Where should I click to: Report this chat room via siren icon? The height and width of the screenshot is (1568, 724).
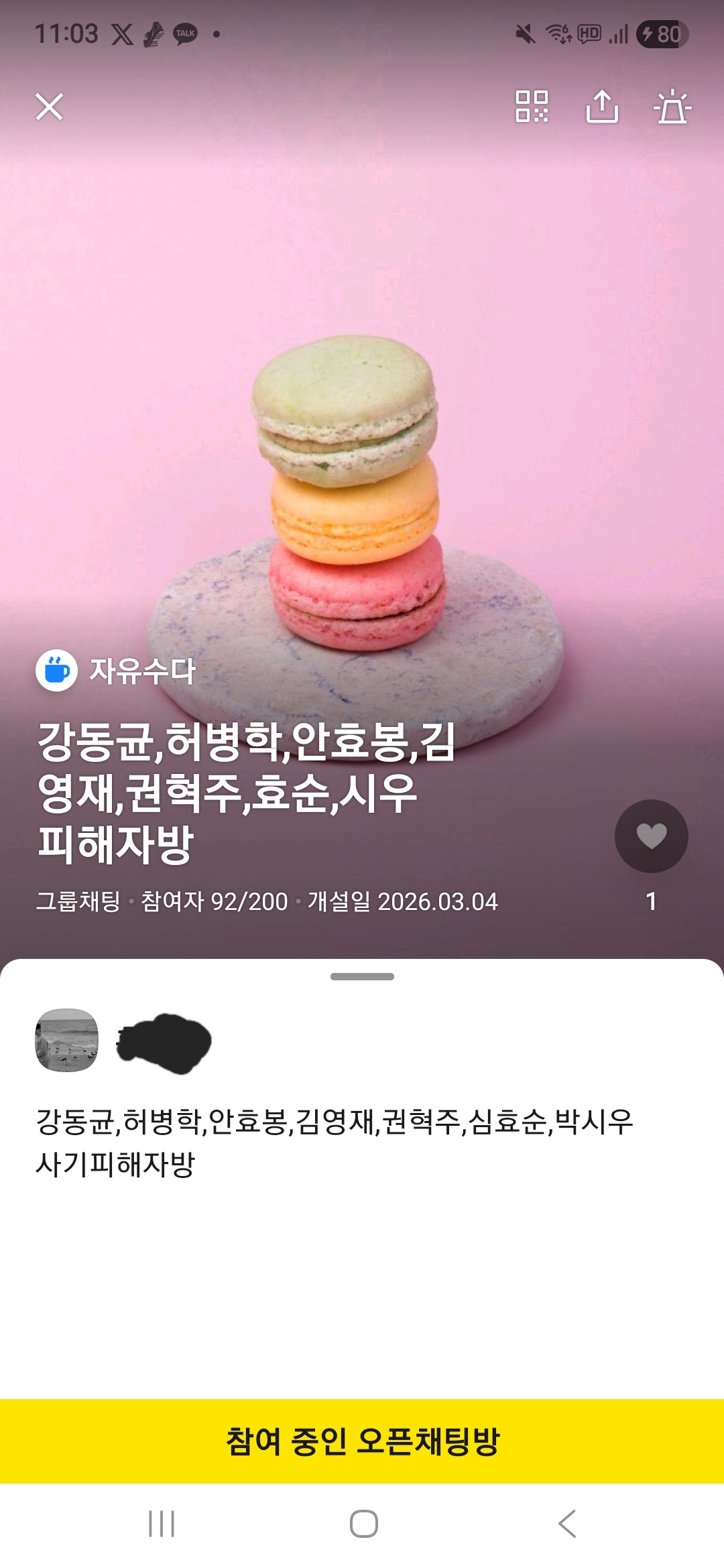672,107
